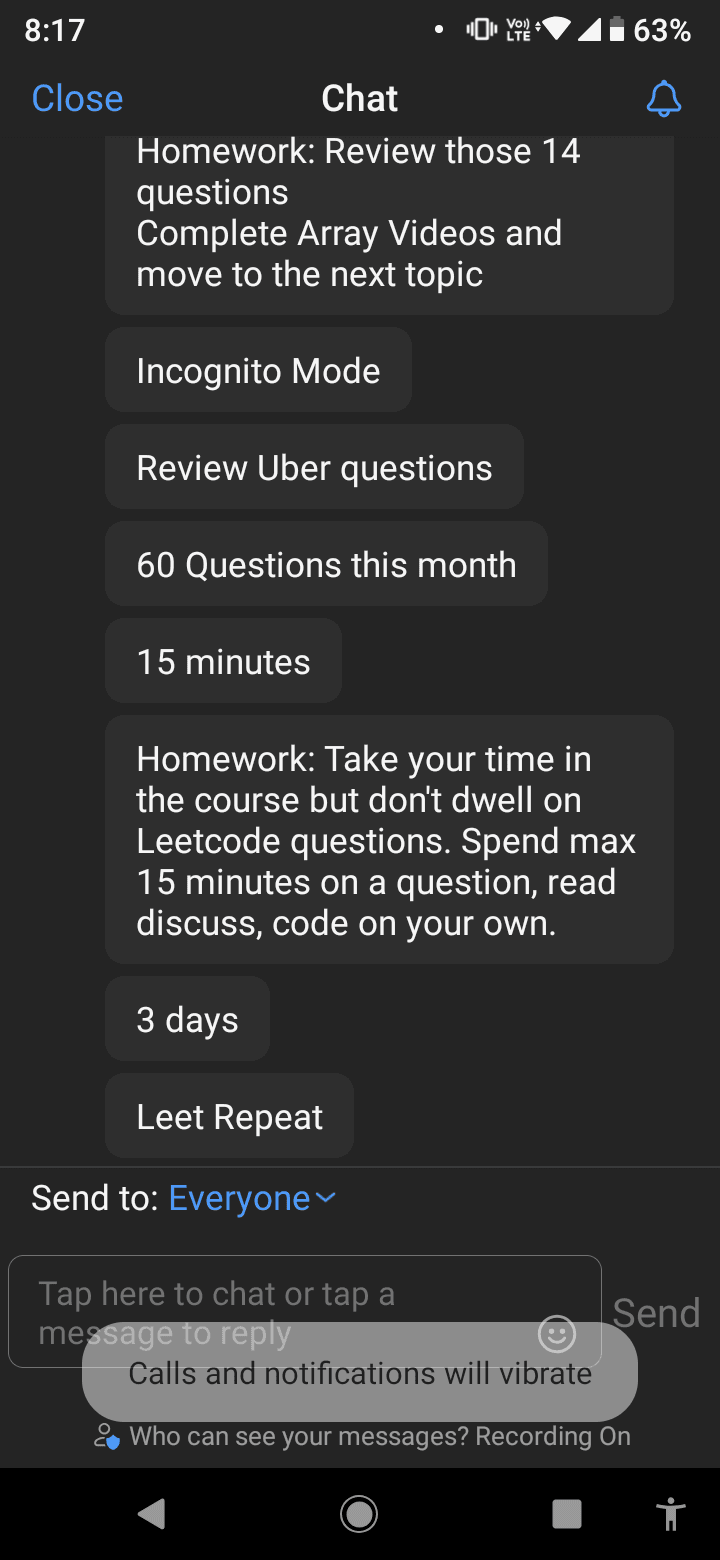Viewport: 720px width, 1560px height.
Task: Close the chat screen
Action: click(77, 98)
